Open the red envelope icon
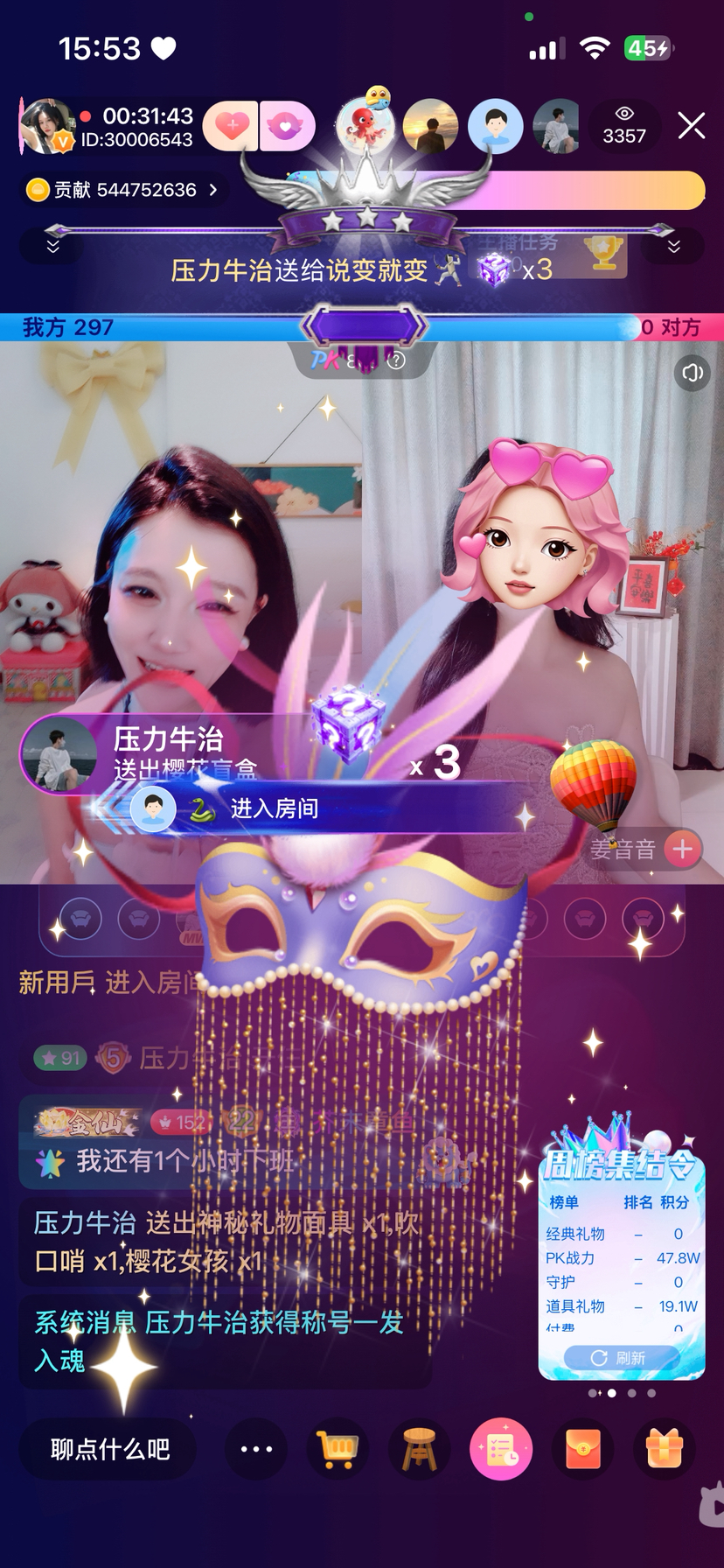The width and height of the screenshot is (724, 1568). coord(582,1450)
